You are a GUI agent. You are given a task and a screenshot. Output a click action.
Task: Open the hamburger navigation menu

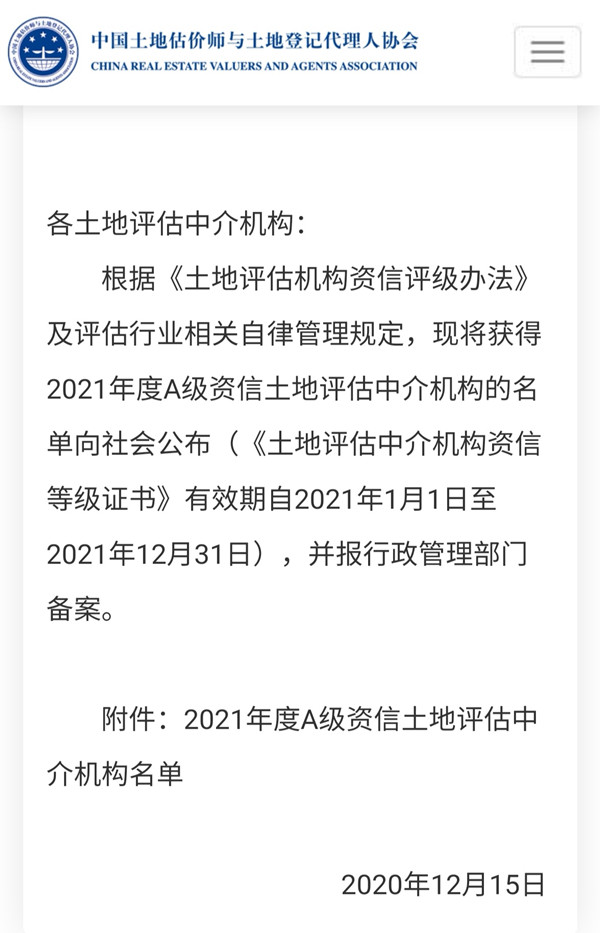[x=547, y=52]
